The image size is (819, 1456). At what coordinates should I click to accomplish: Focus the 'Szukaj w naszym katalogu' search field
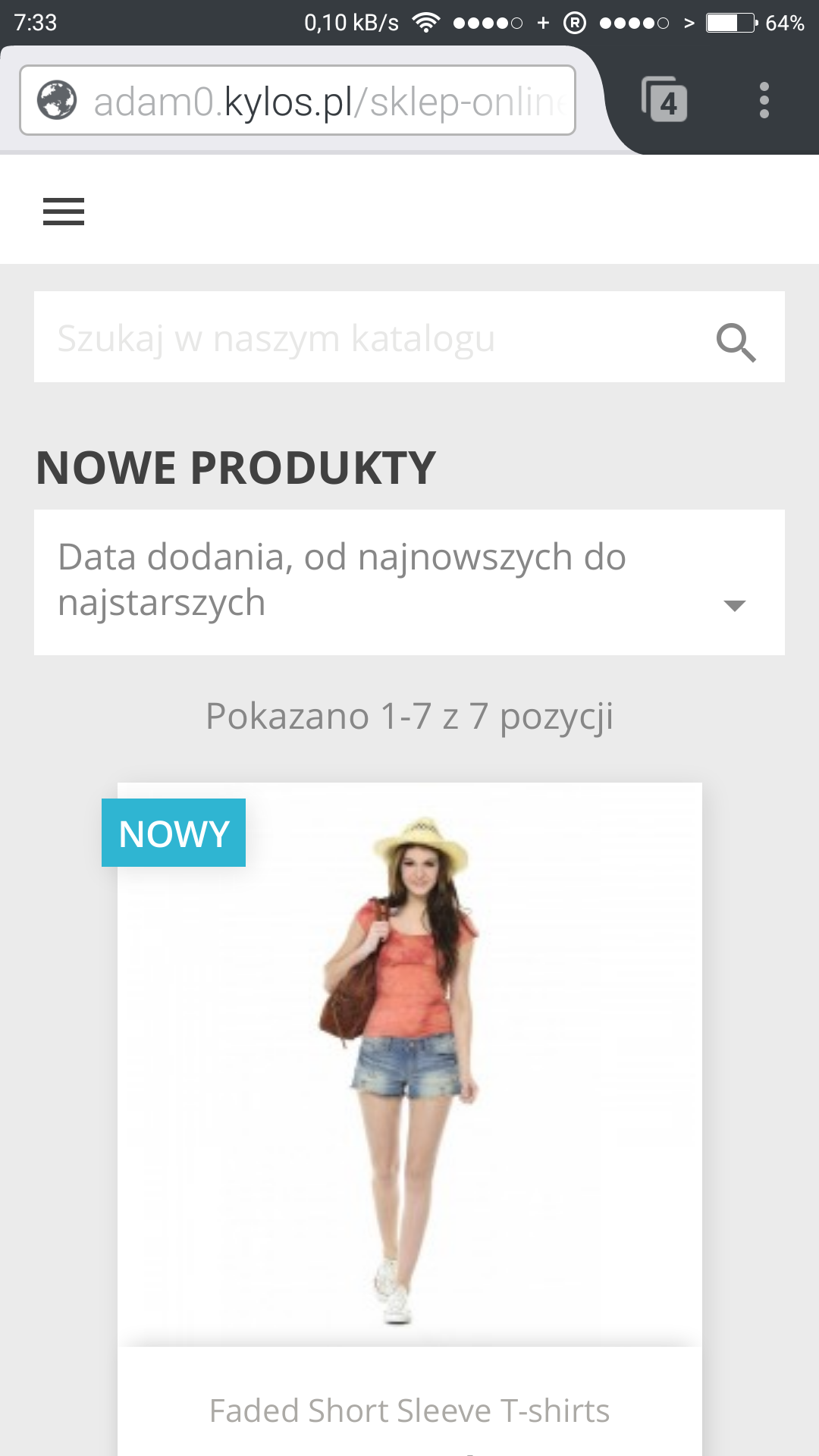364,337
